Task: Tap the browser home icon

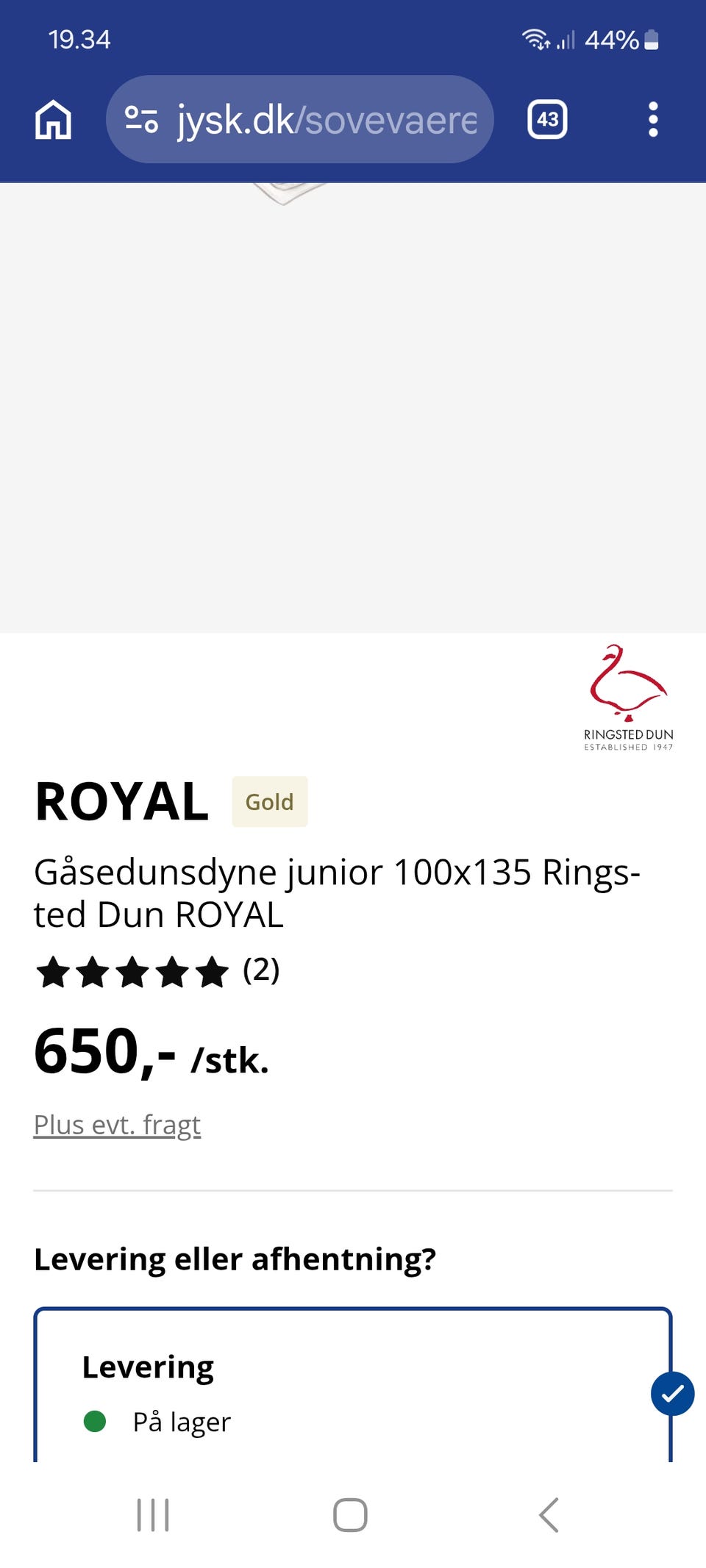Action: pos(53,119)
